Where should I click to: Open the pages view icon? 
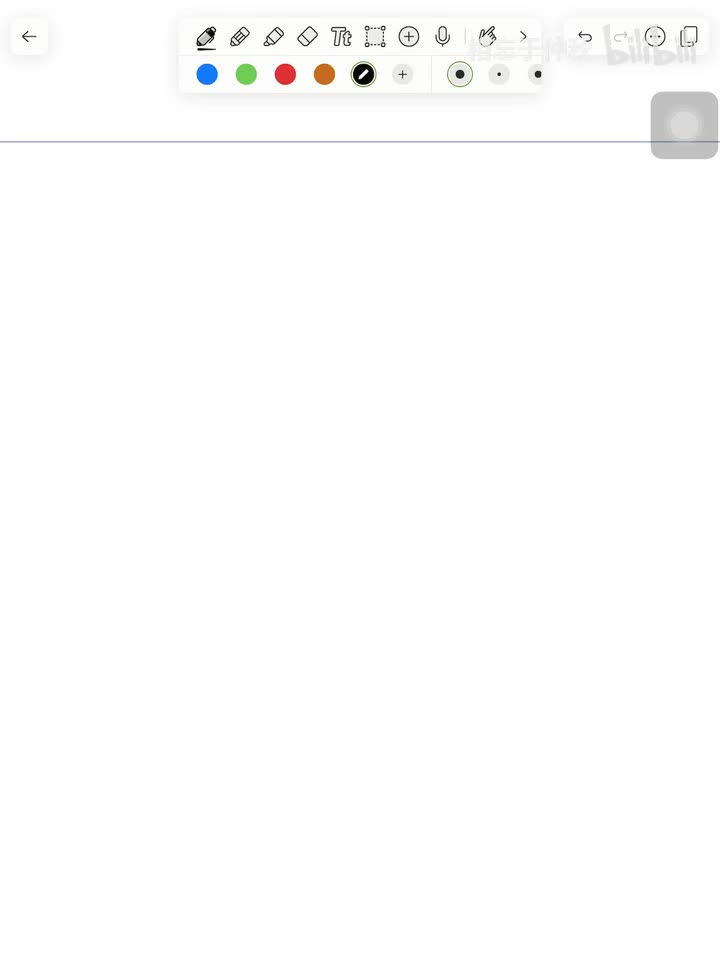click(x=689, y=37)
